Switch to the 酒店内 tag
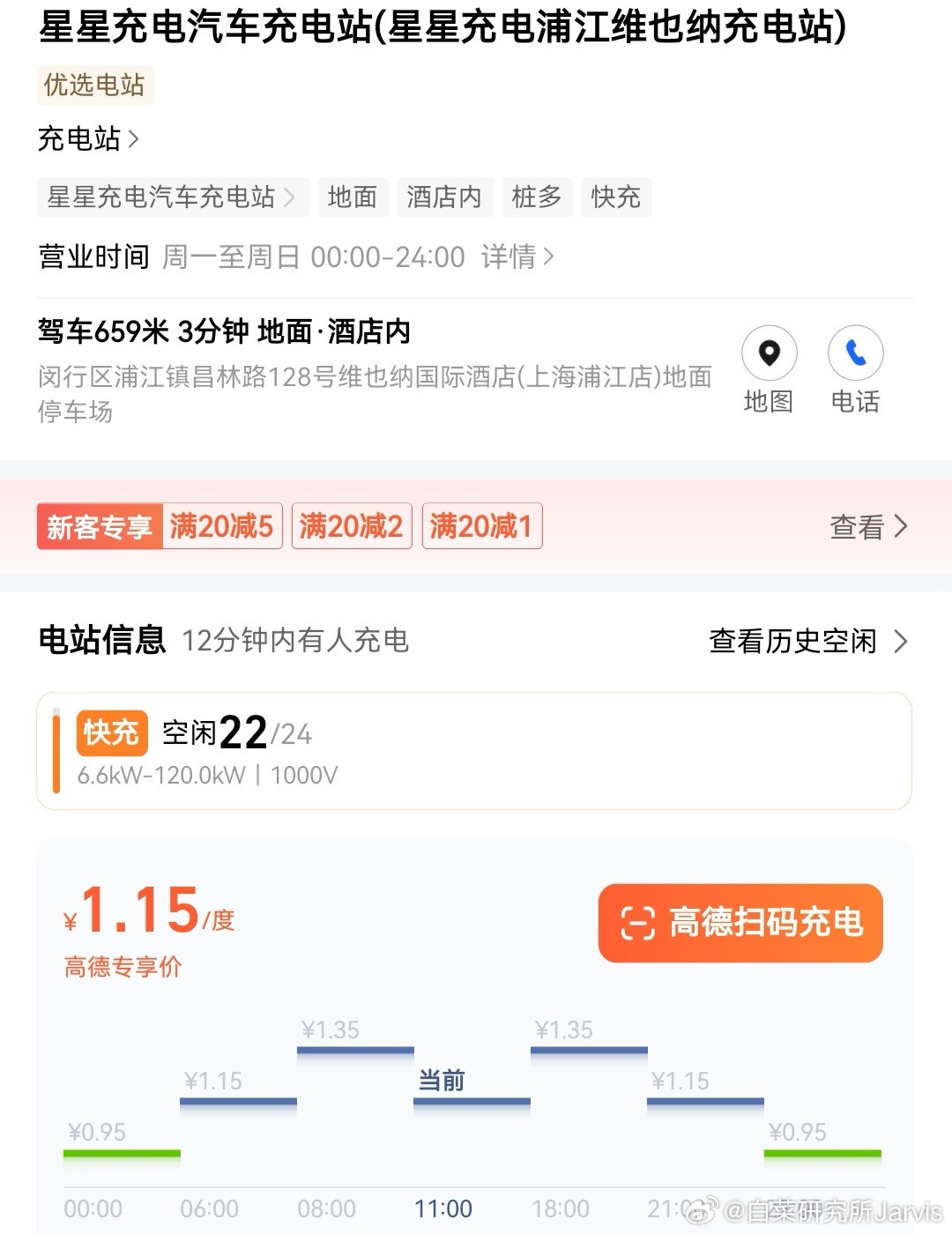The height and width of the screenshot is (1234, 952). click(x=444, y=197)
